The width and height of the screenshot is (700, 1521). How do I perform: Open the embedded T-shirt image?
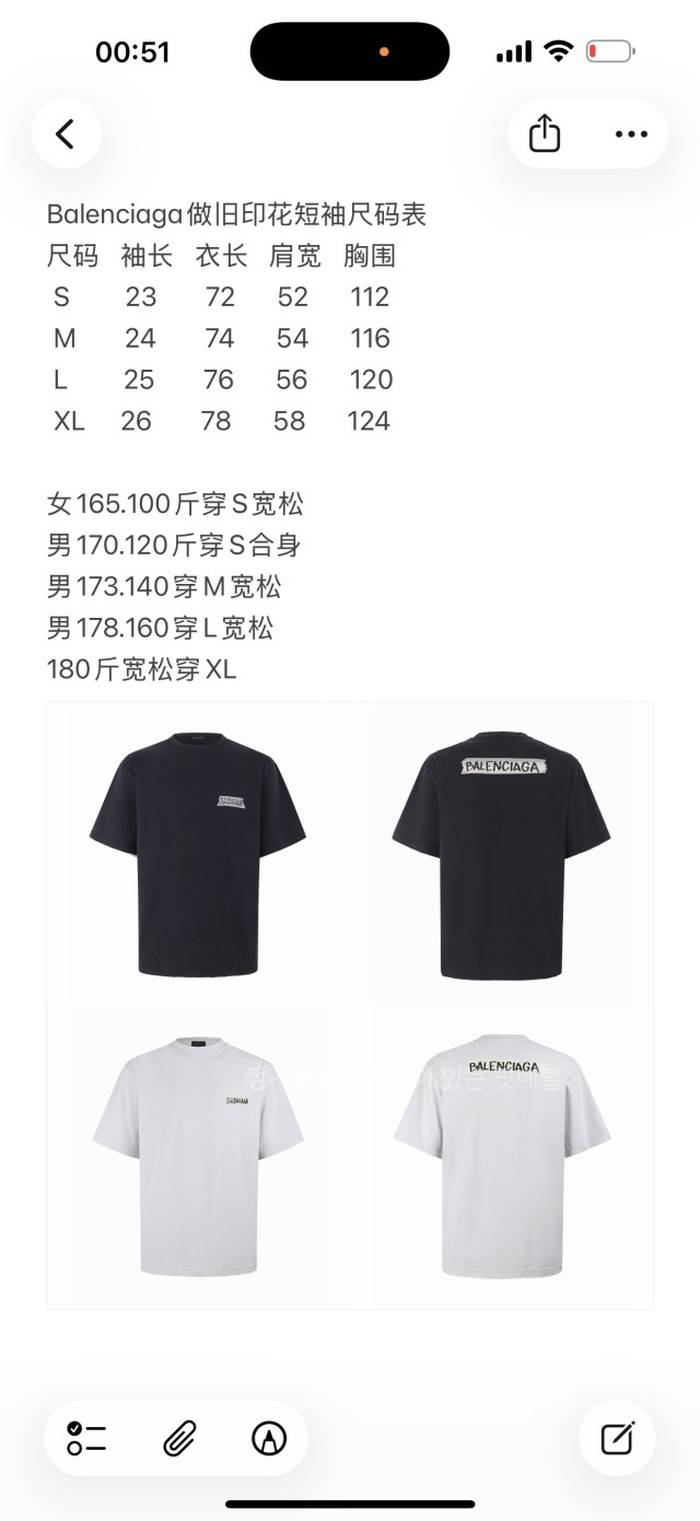coord(350,1005)
